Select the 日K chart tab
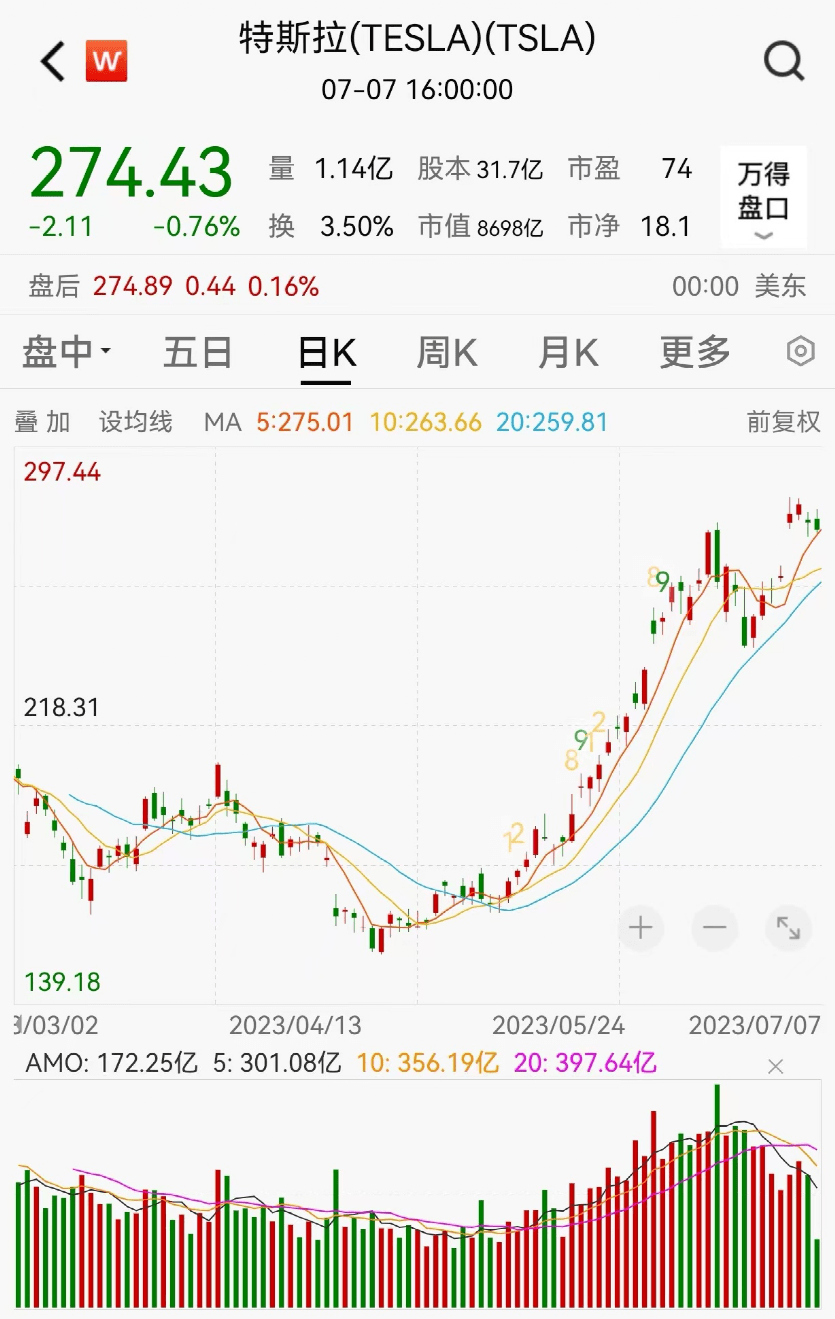This screenshot has width=835, height=1319. point(327,352)
